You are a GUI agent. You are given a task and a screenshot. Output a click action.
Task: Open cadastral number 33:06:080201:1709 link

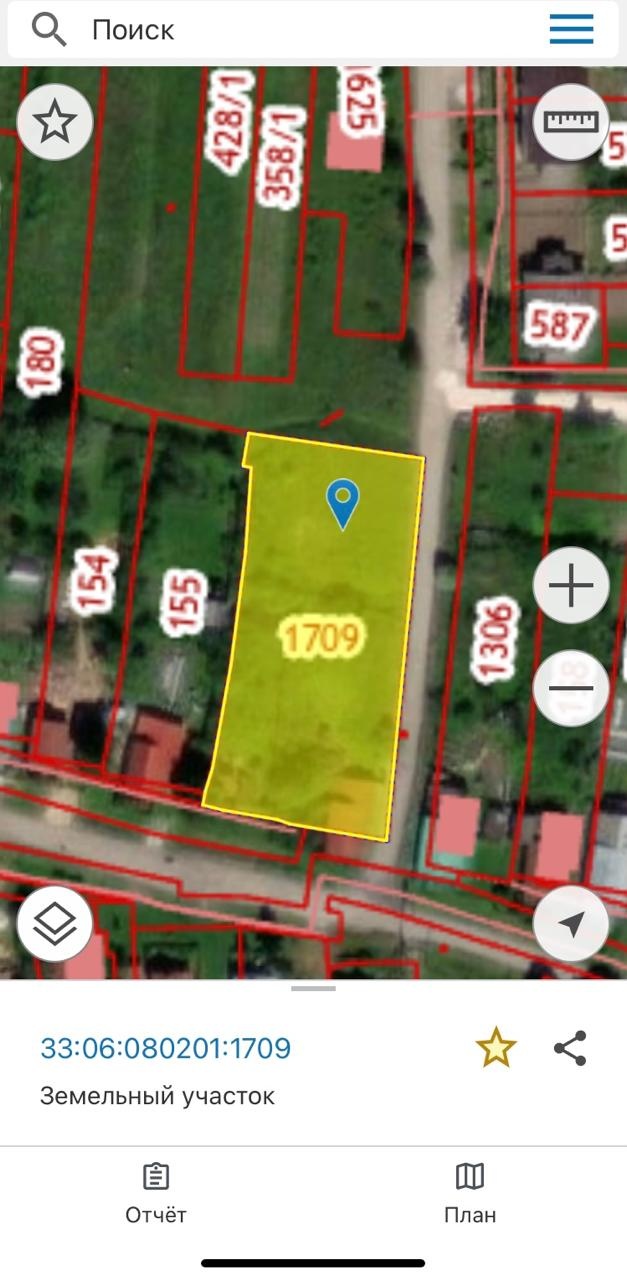166,1048
